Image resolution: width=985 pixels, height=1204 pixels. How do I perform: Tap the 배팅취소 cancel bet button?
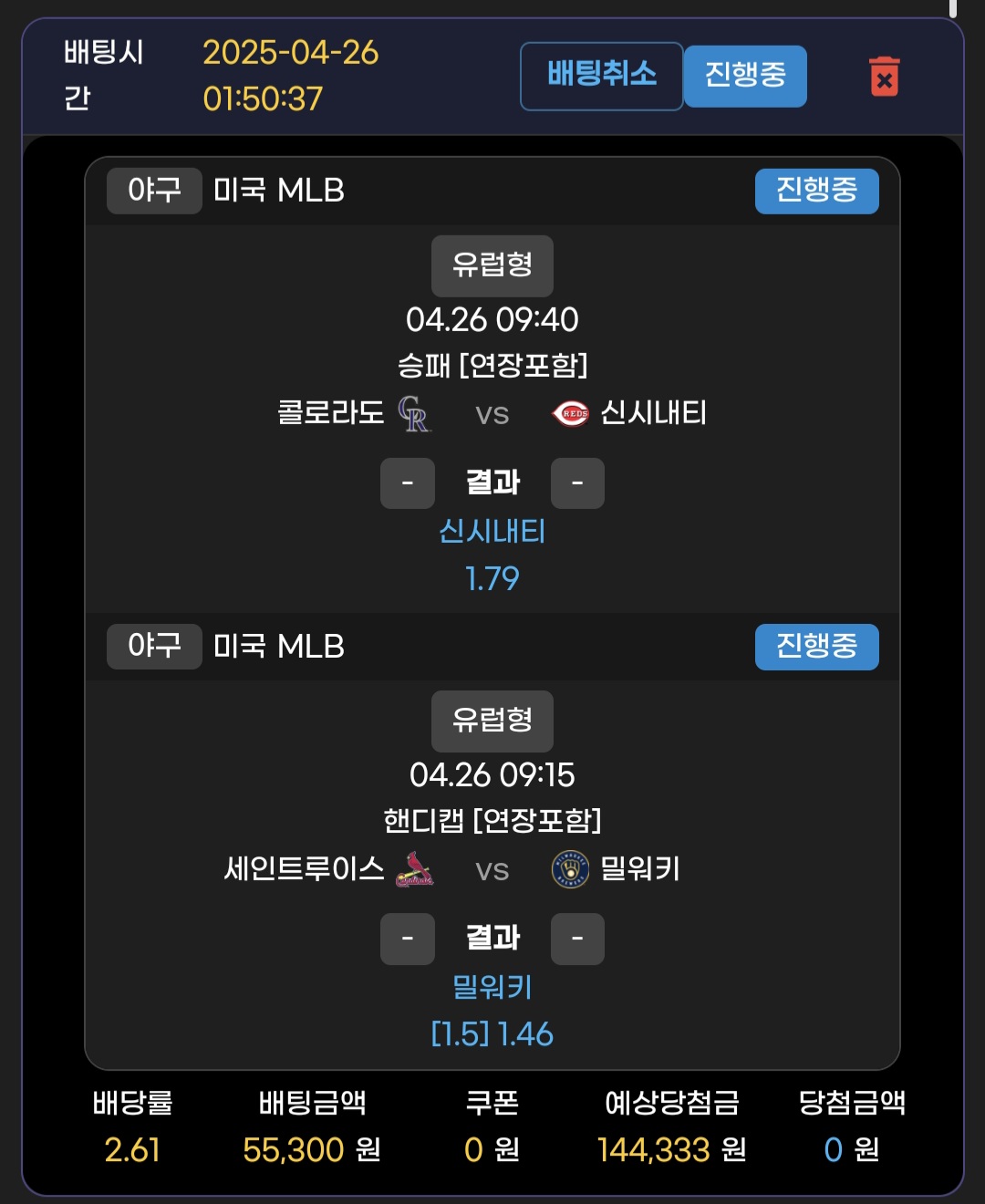pos(601,76)
